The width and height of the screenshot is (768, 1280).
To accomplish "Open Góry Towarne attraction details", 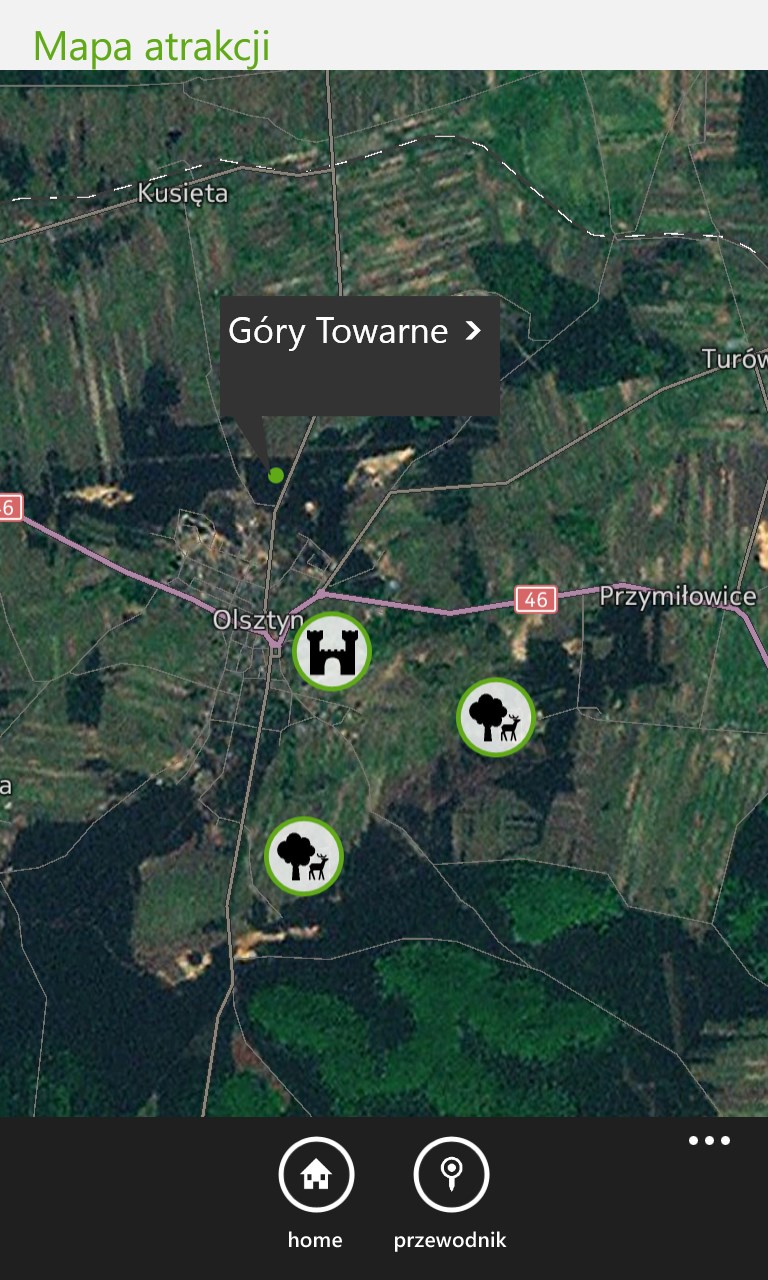I will [357, 332].
